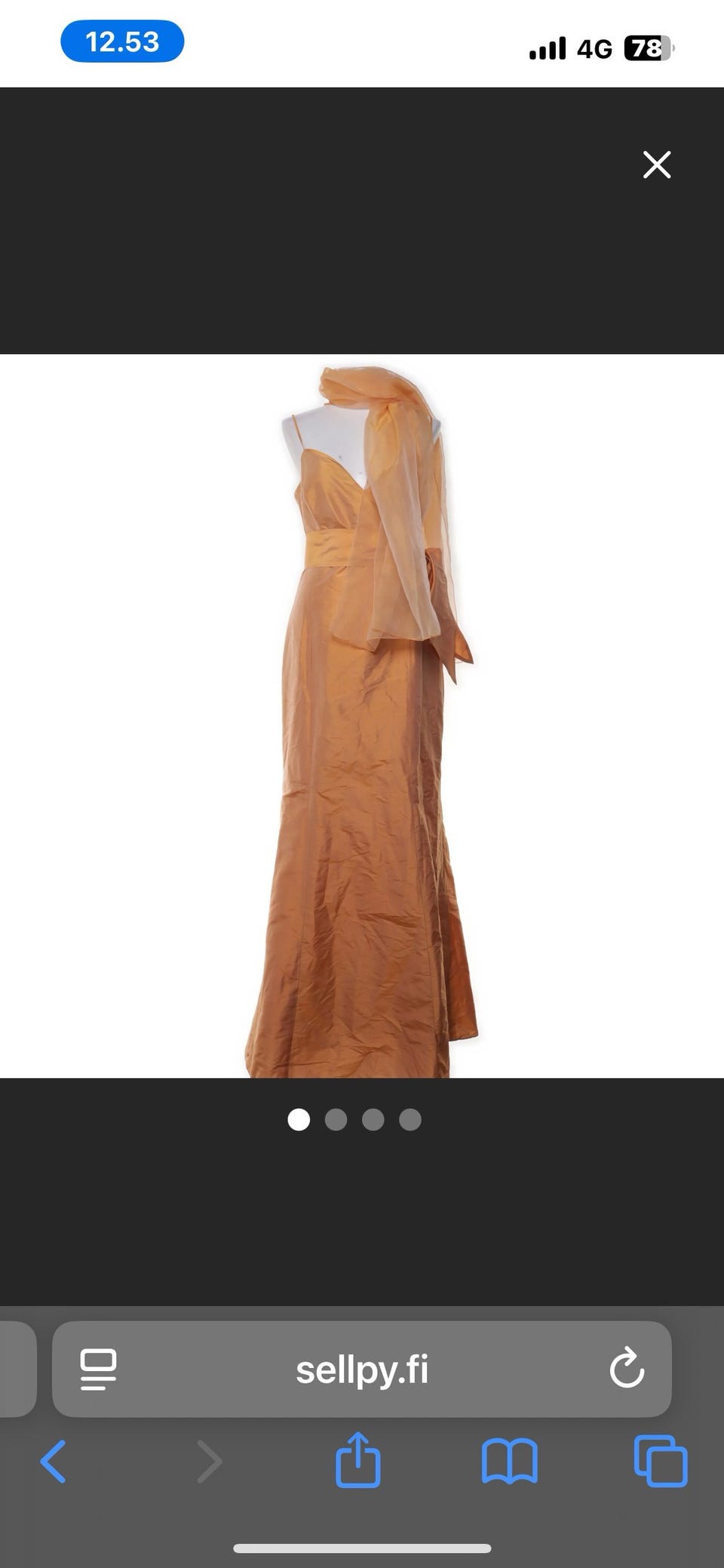724x1568 pixels.
Task: Jump to the second image dot
Action: pyautogui.click(x=336, y=1120)
